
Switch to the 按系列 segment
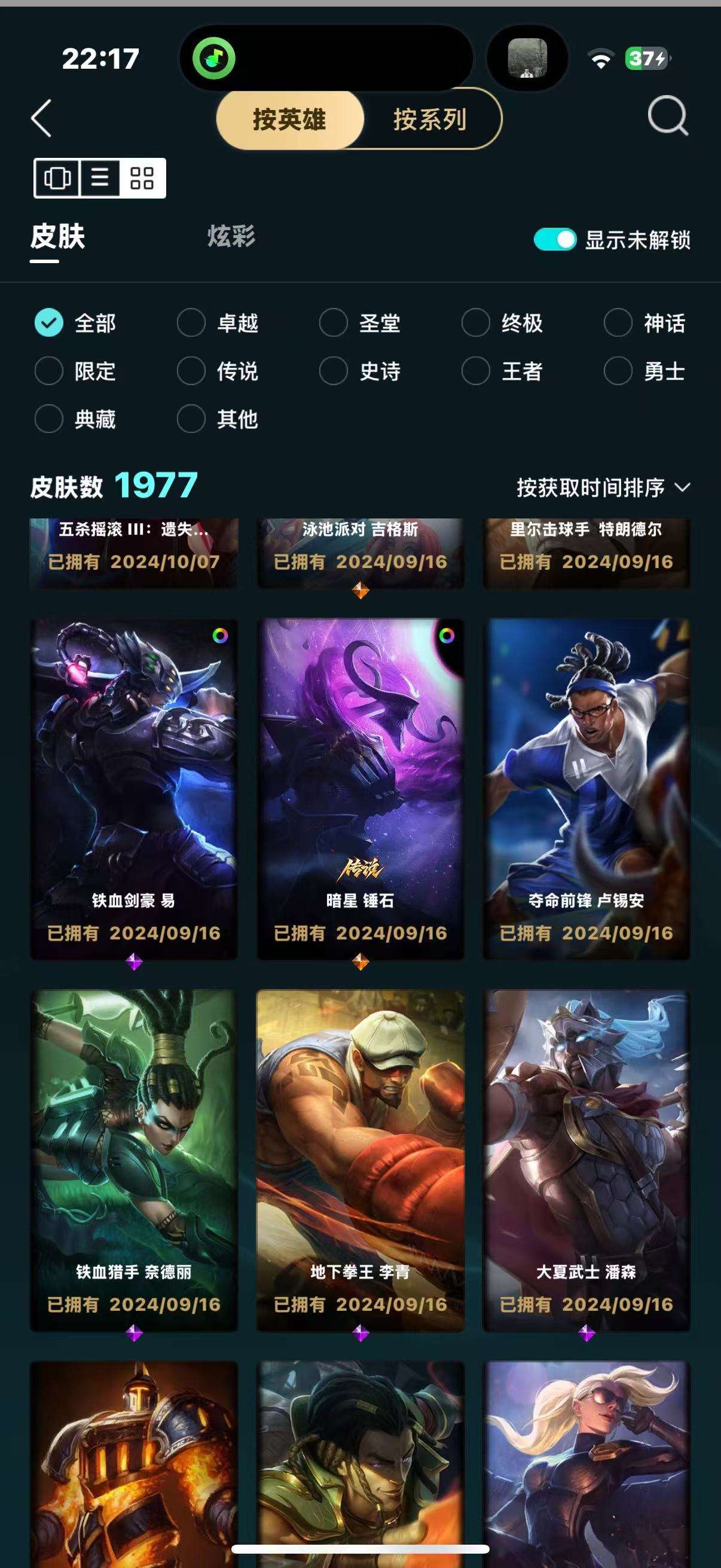430,120
